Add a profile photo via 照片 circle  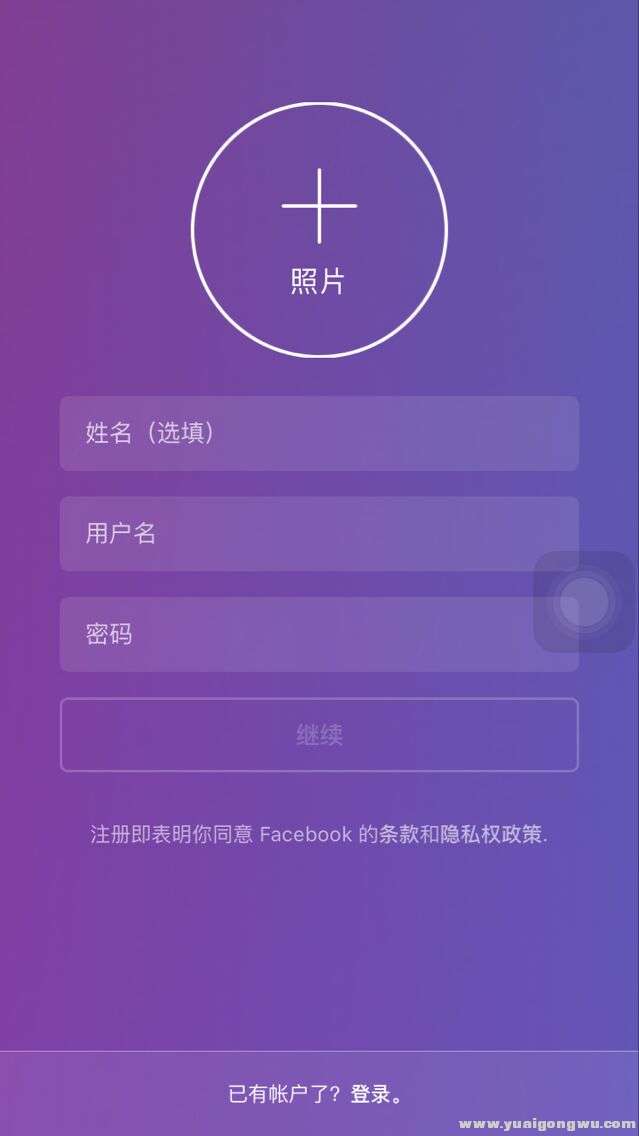coord(319,230)
